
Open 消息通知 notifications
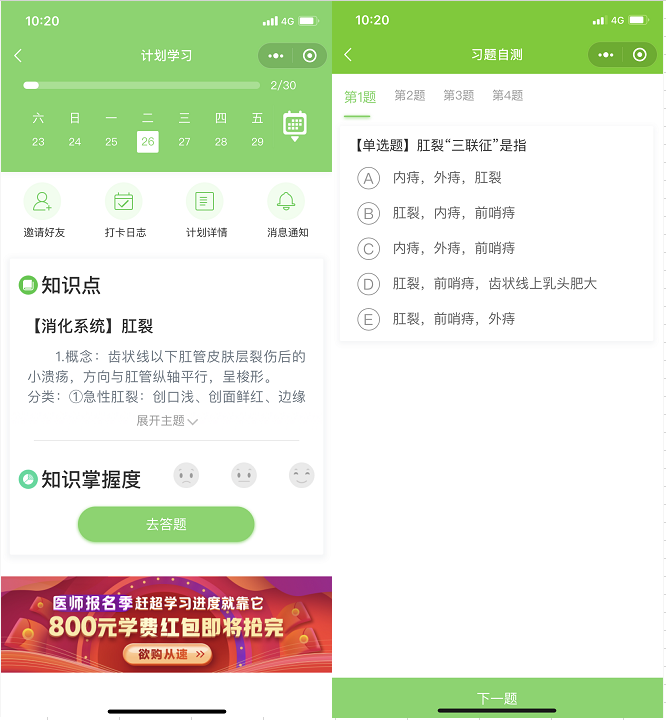[x=287, y=212]
